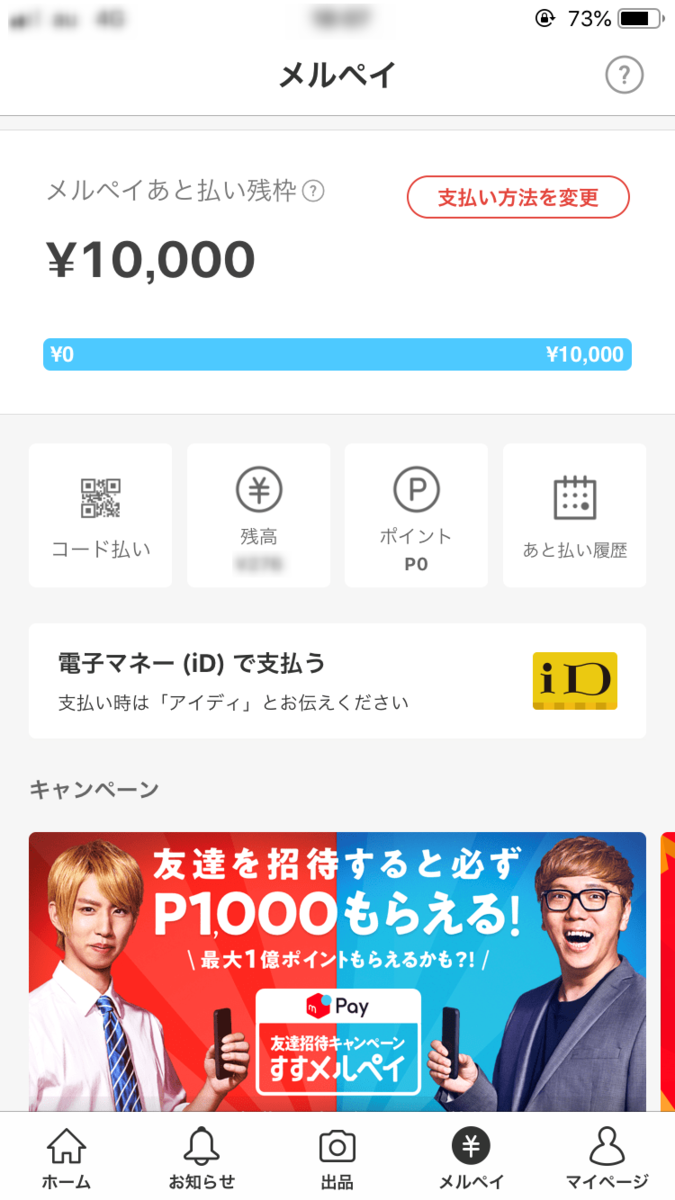Tap the 支払い方法を変更 button
Viewport: 675px width, 1200px height.
pyautogui.click(x=518, y=197)
